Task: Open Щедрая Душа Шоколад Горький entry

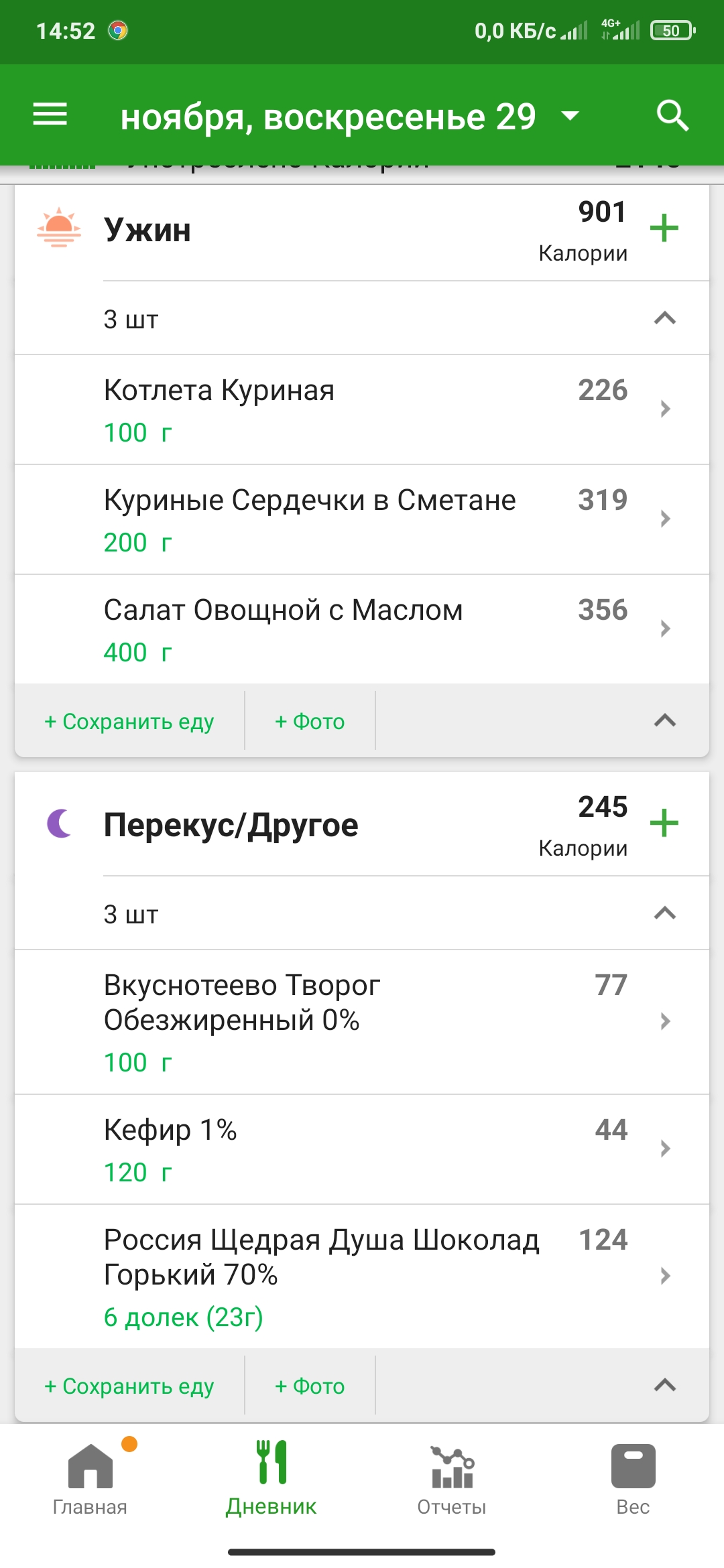Action: point(362,1277)
